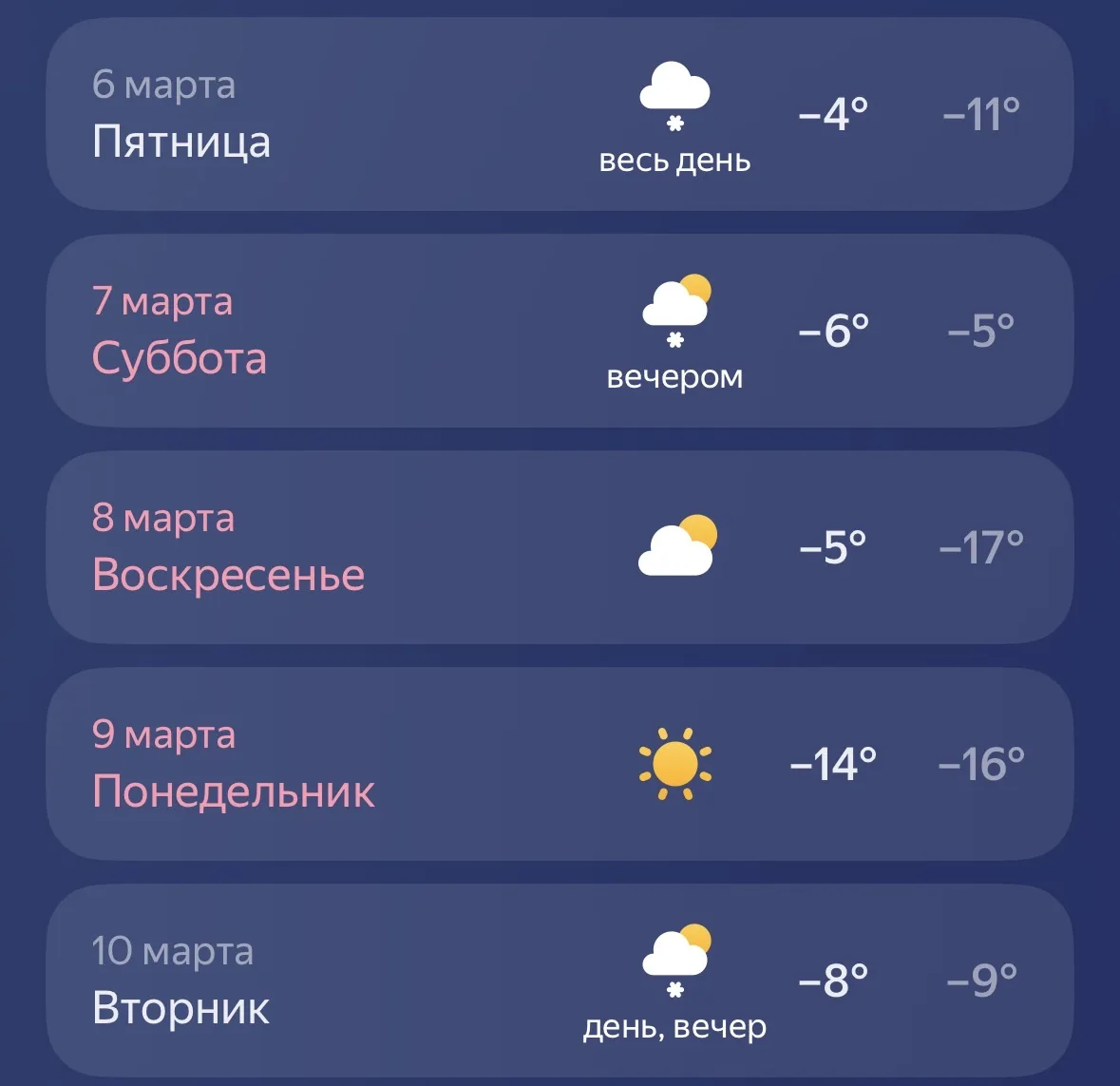Viewport: 1120px width, 1086px height.
Task: Select the Понедельник 9 марта card
Action: 559,764
